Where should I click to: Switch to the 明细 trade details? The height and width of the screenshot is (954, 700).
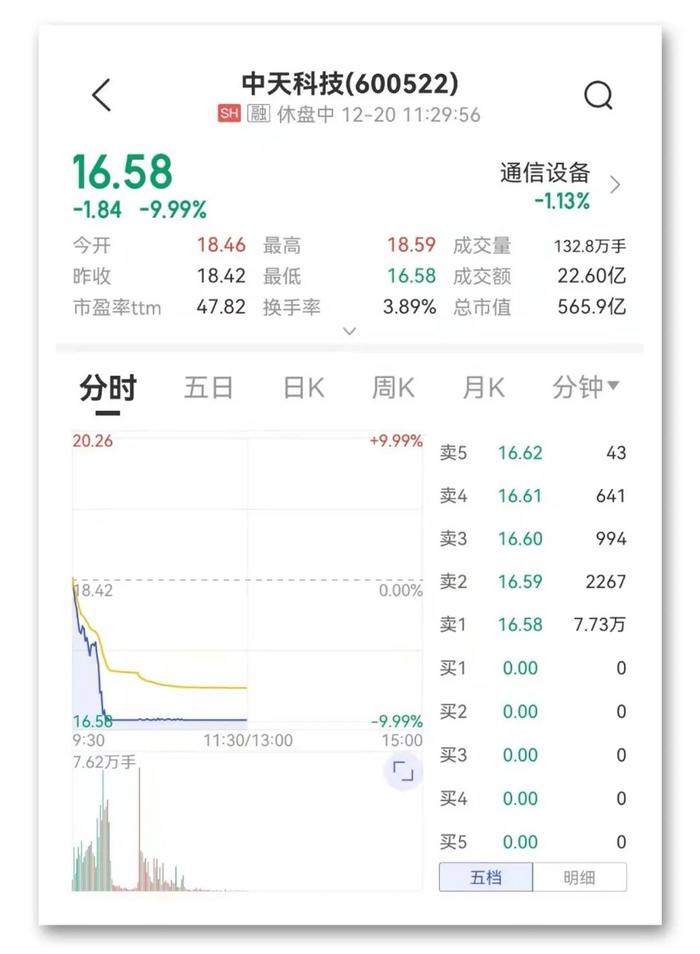pyautogui.click(x=579, y=878)
